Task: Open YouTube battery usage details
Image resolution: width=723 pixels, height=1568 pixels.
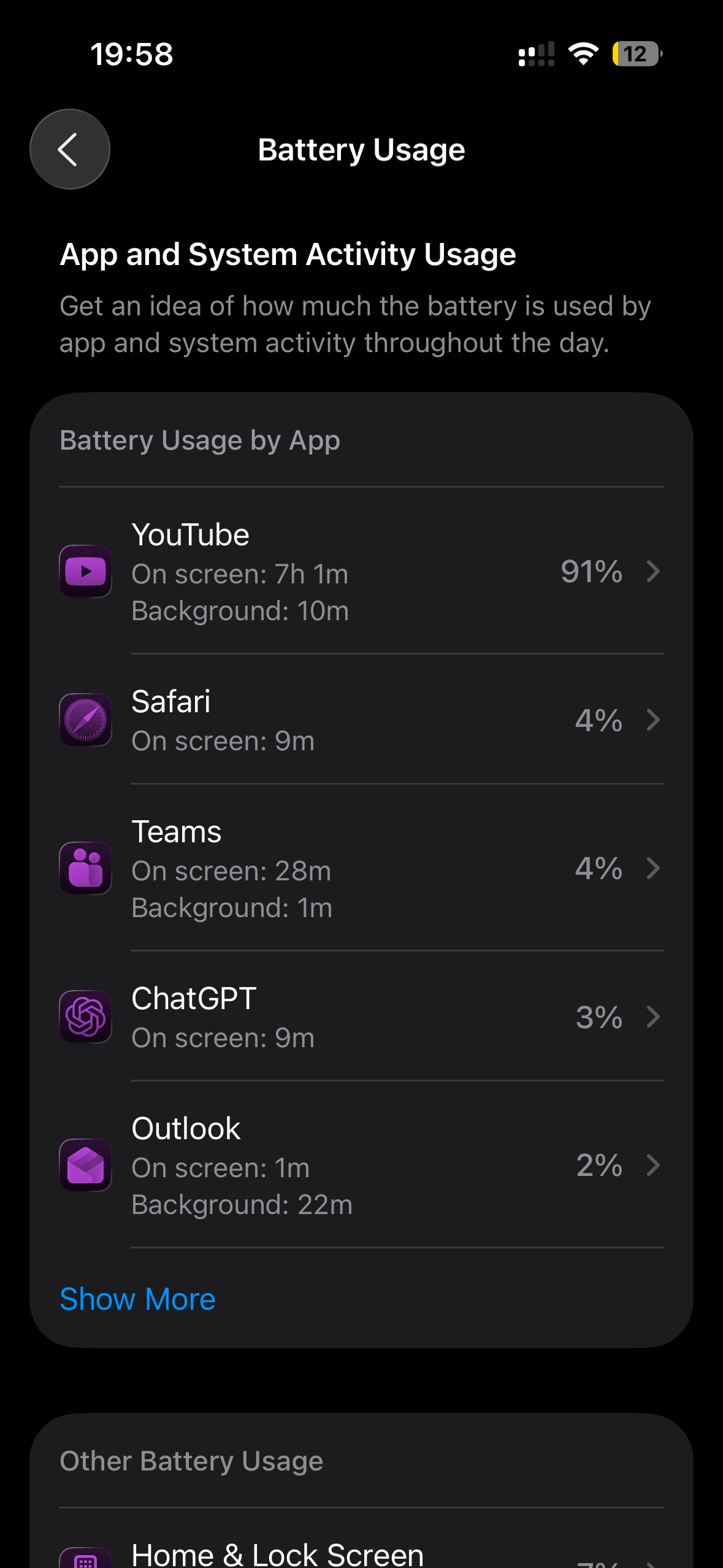Action: [361, 572]
